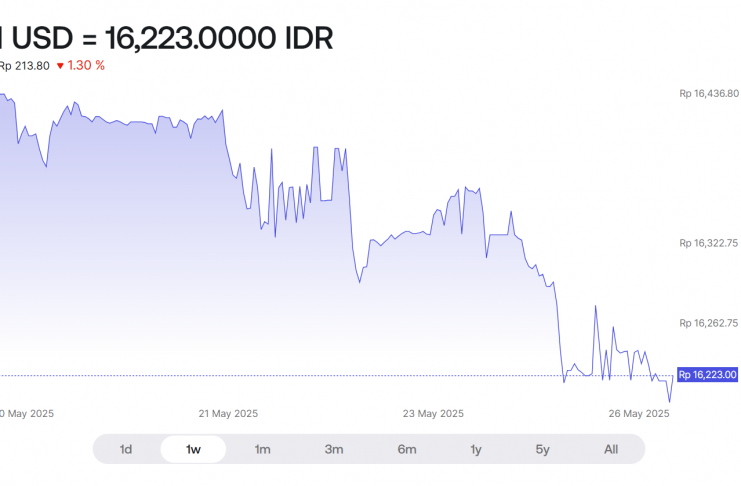741x486 pixels.
Task: Show the 1m exchange rate history
Action: pyautogui.click(x=262, y=449)
